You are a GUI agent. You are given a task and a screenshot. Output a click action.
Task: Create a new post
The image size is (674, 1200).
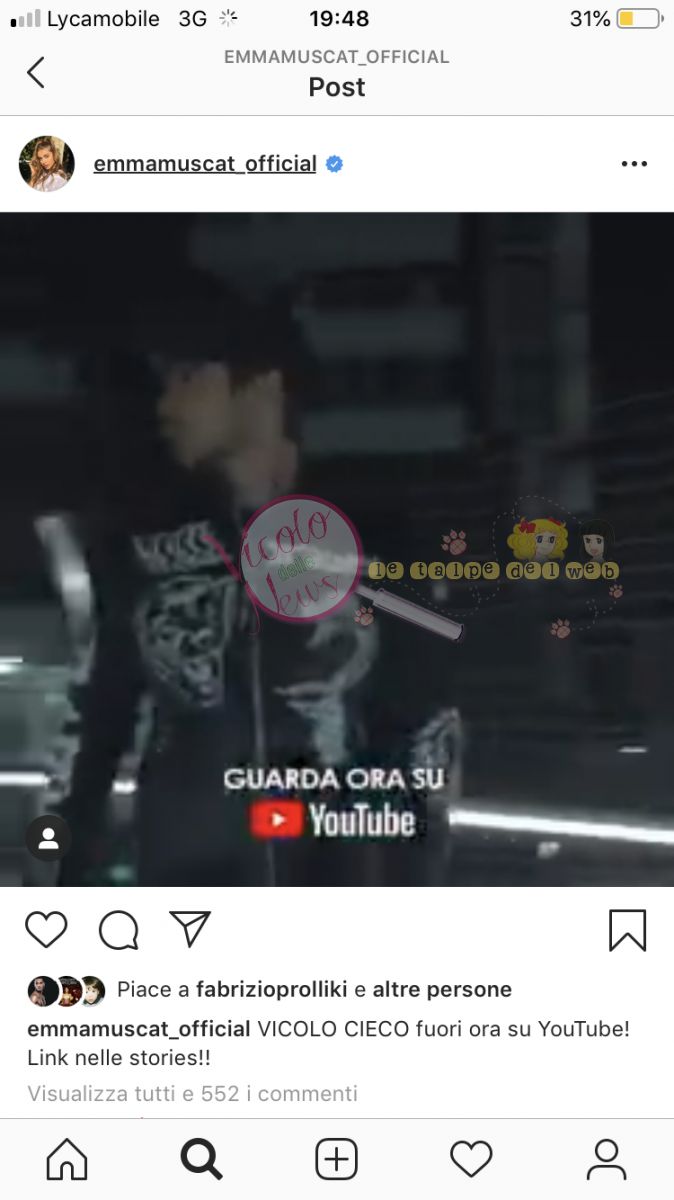336,1160
